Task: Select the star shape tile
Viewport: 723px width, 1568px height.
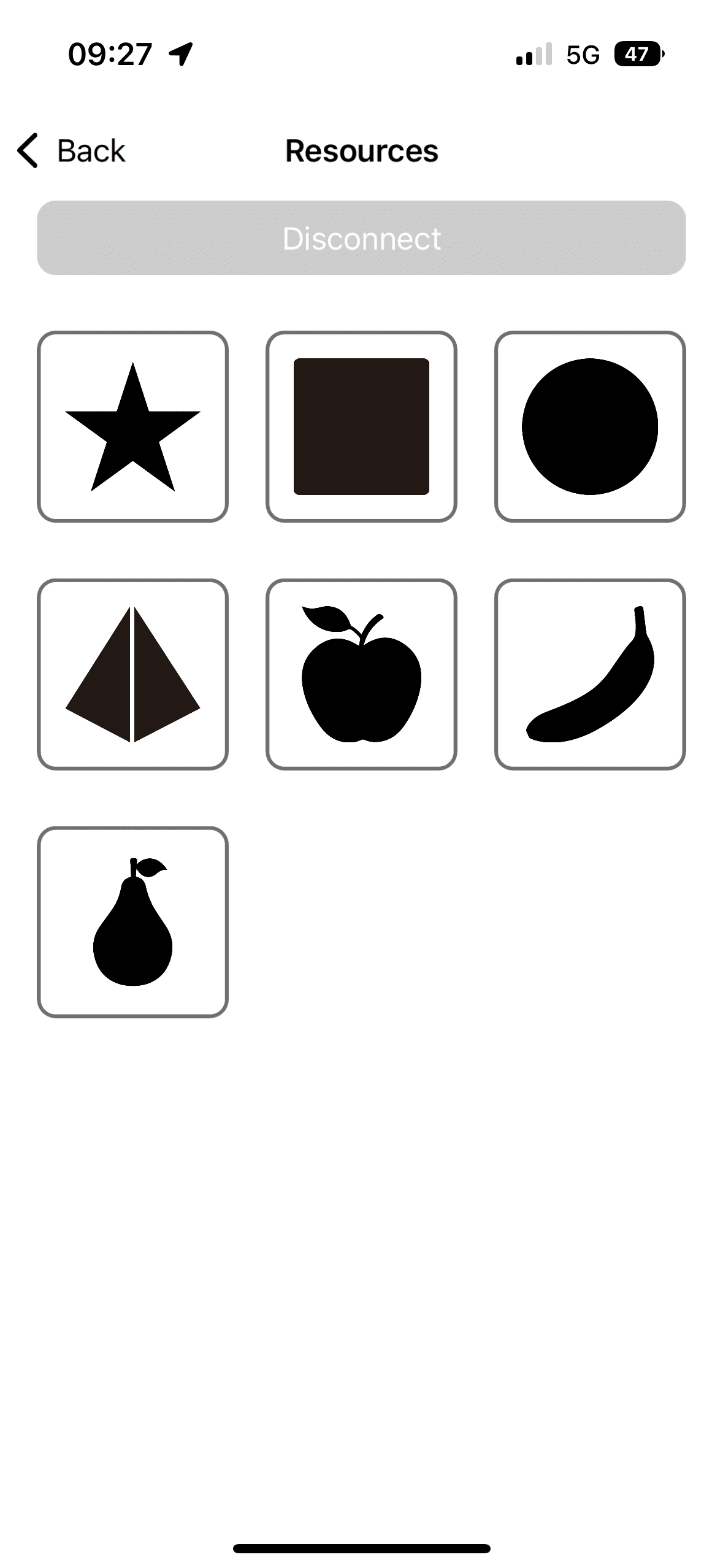Action: point(132,427)
